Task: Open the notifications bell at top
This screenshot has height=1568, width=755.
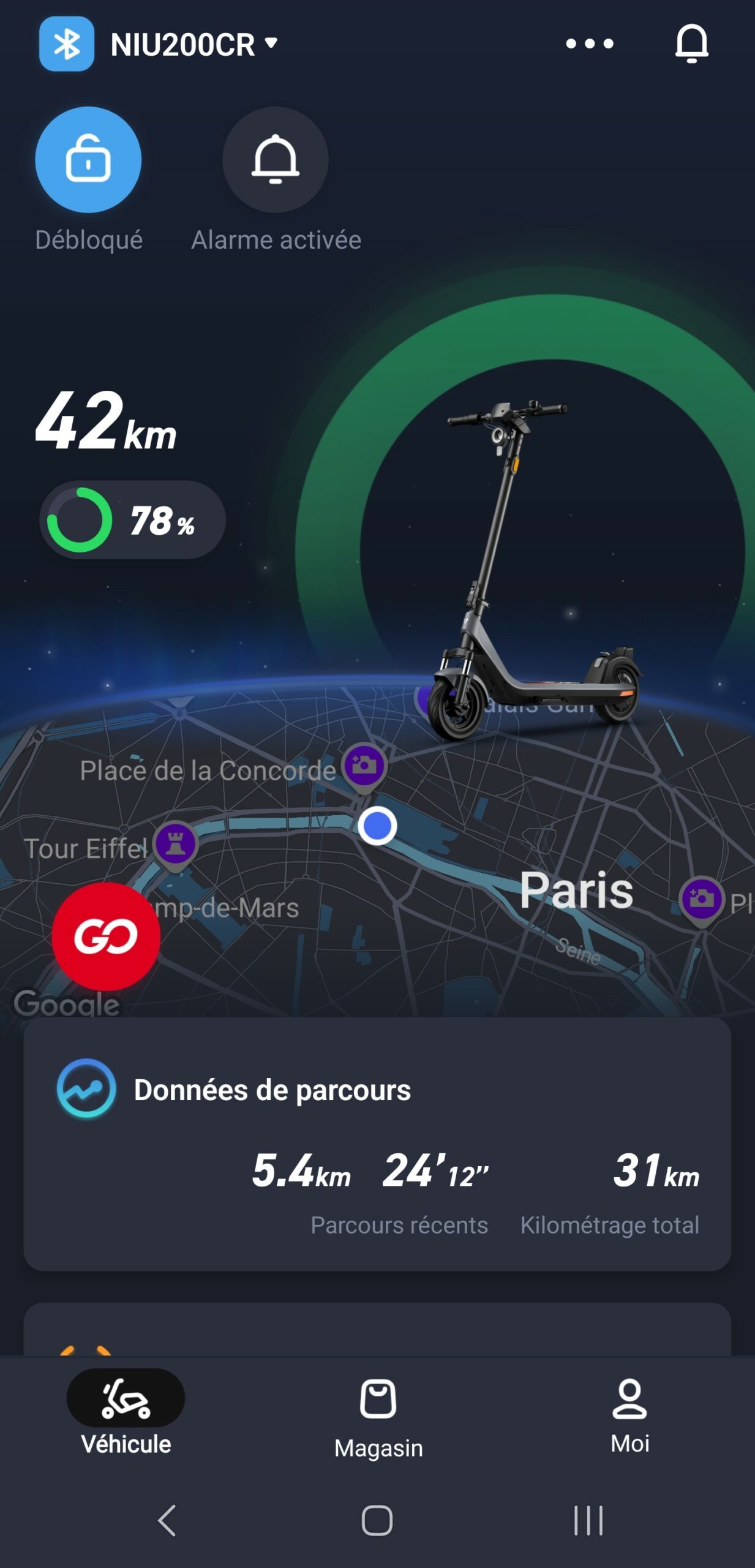Action: pyautogui.click(x=691, y=43)
